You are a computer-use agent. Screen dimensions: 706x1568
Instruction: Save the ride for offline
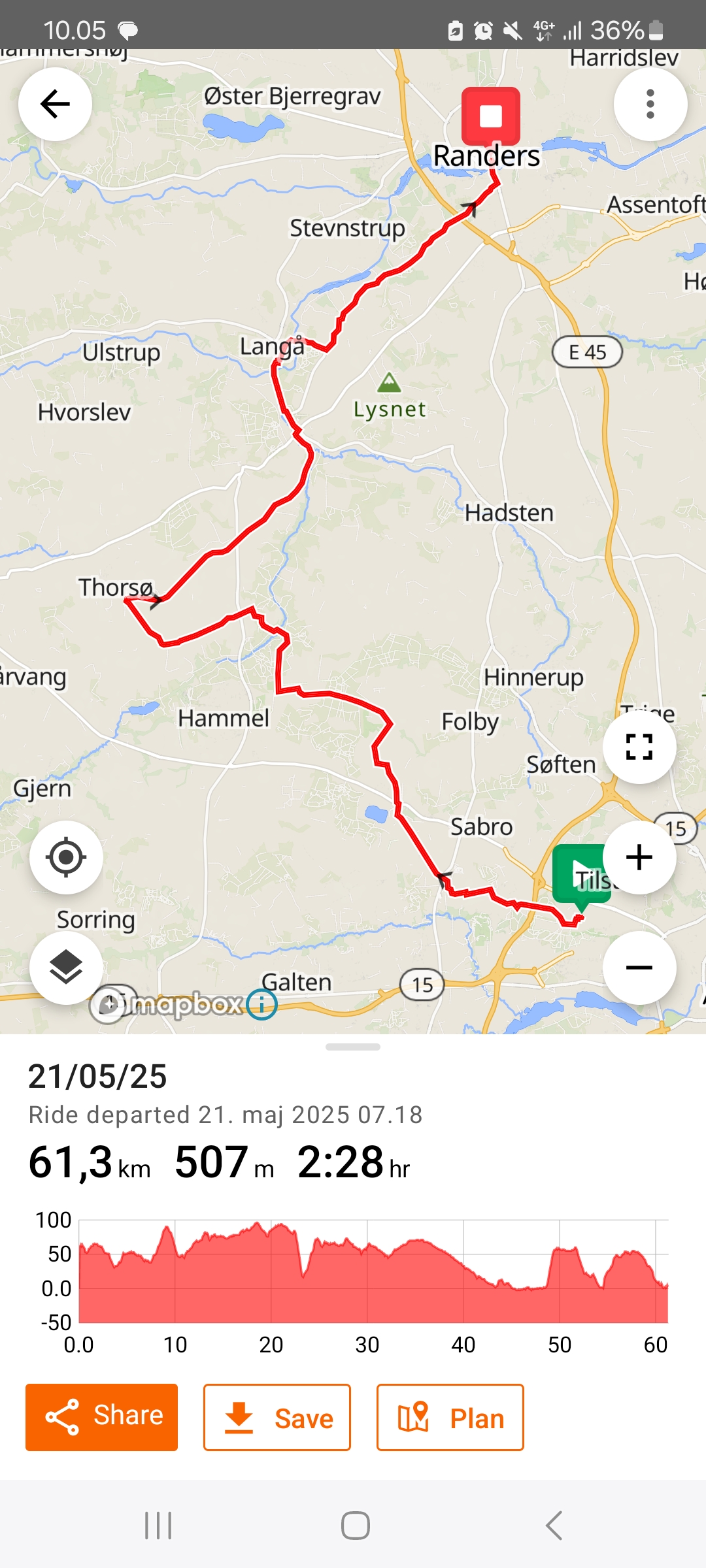(x=277, y=1417)
